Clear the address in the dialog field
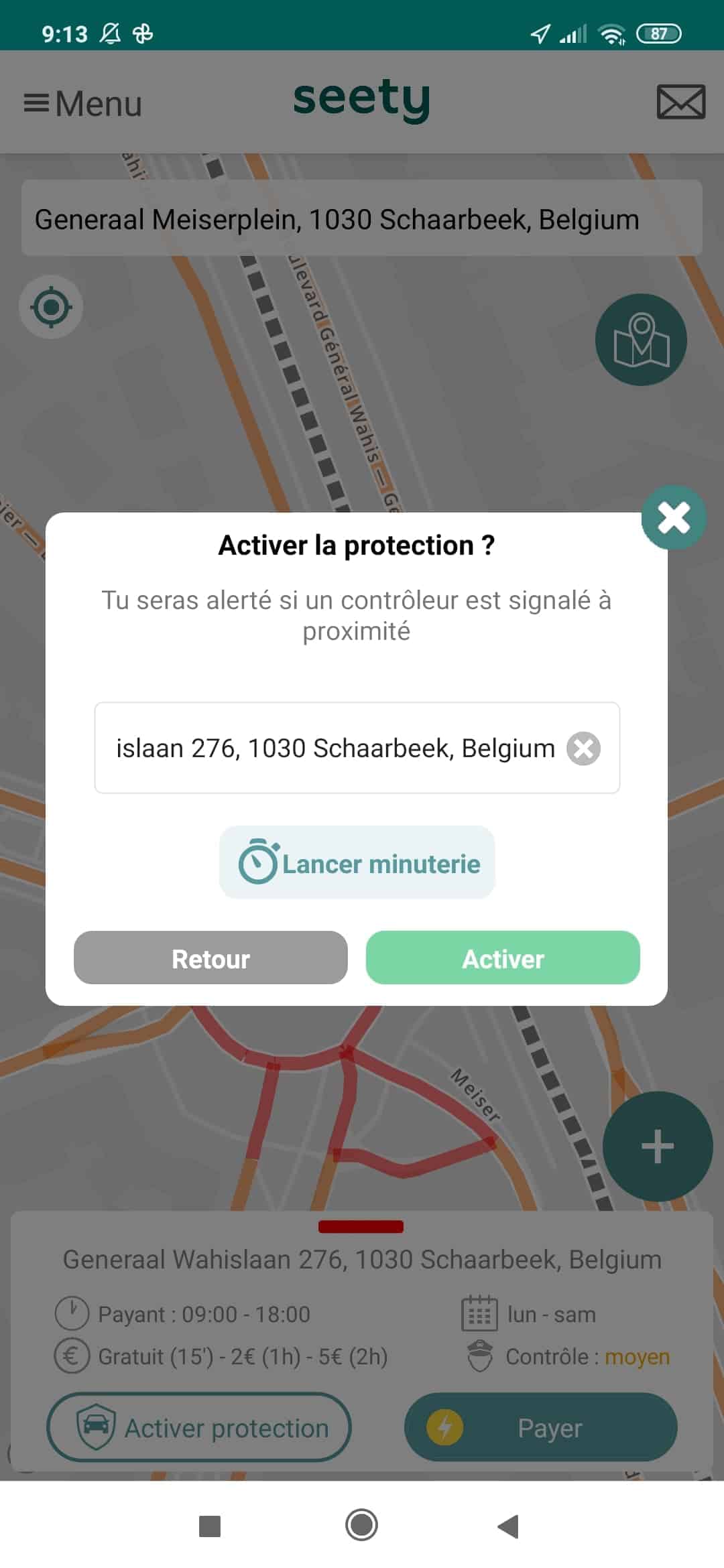724x1568 pixels. coord(583,748)
